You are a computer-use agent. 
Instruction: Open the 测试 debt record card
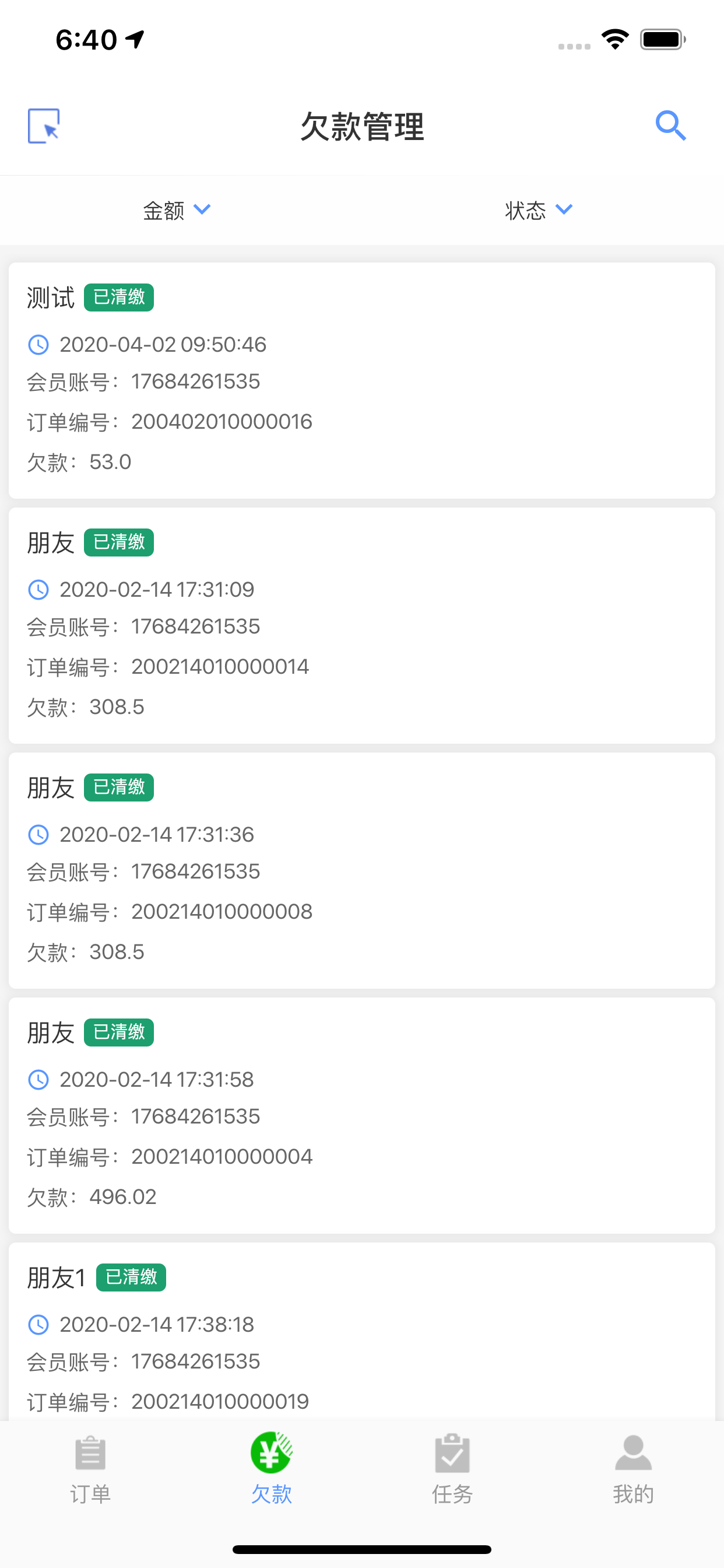point(362,380)
